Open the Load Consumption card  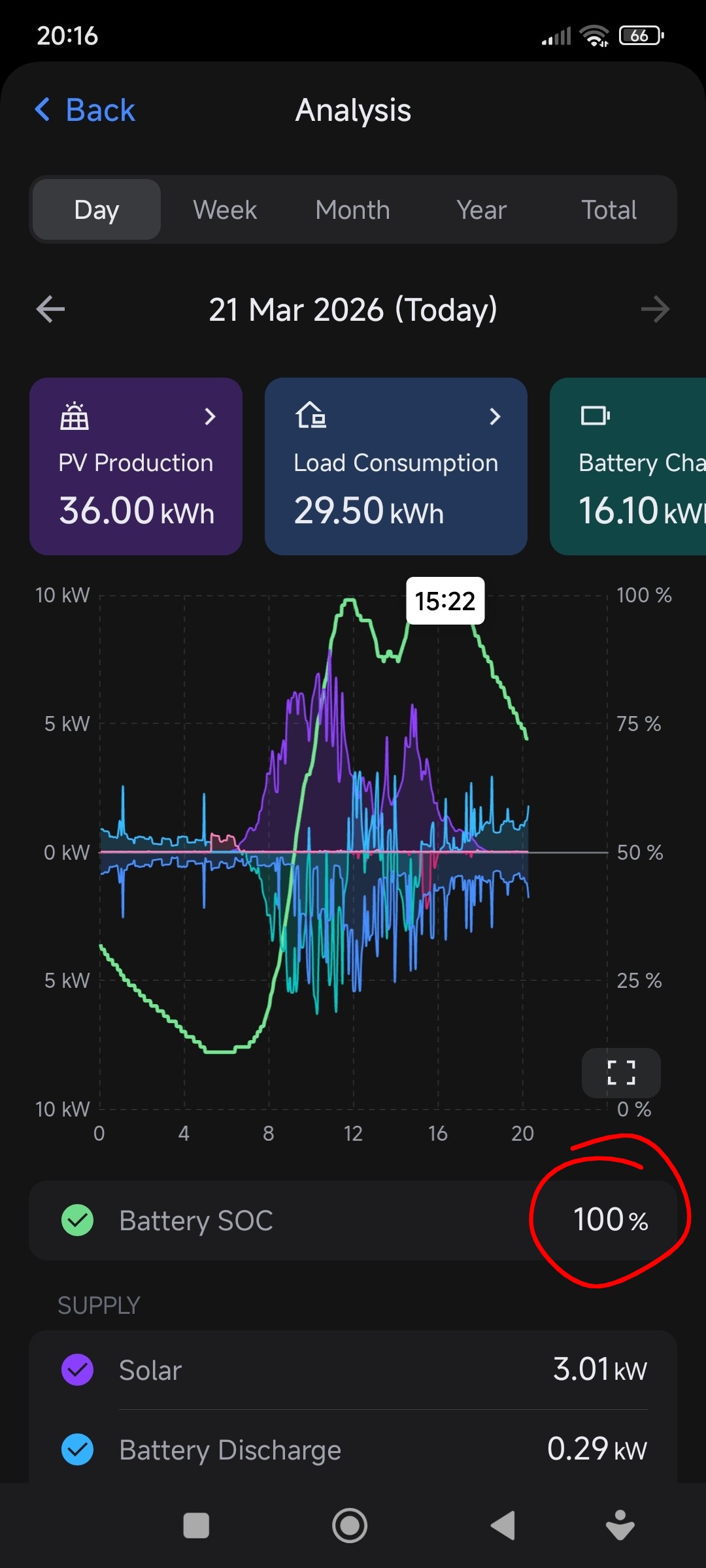coord(395,466)
